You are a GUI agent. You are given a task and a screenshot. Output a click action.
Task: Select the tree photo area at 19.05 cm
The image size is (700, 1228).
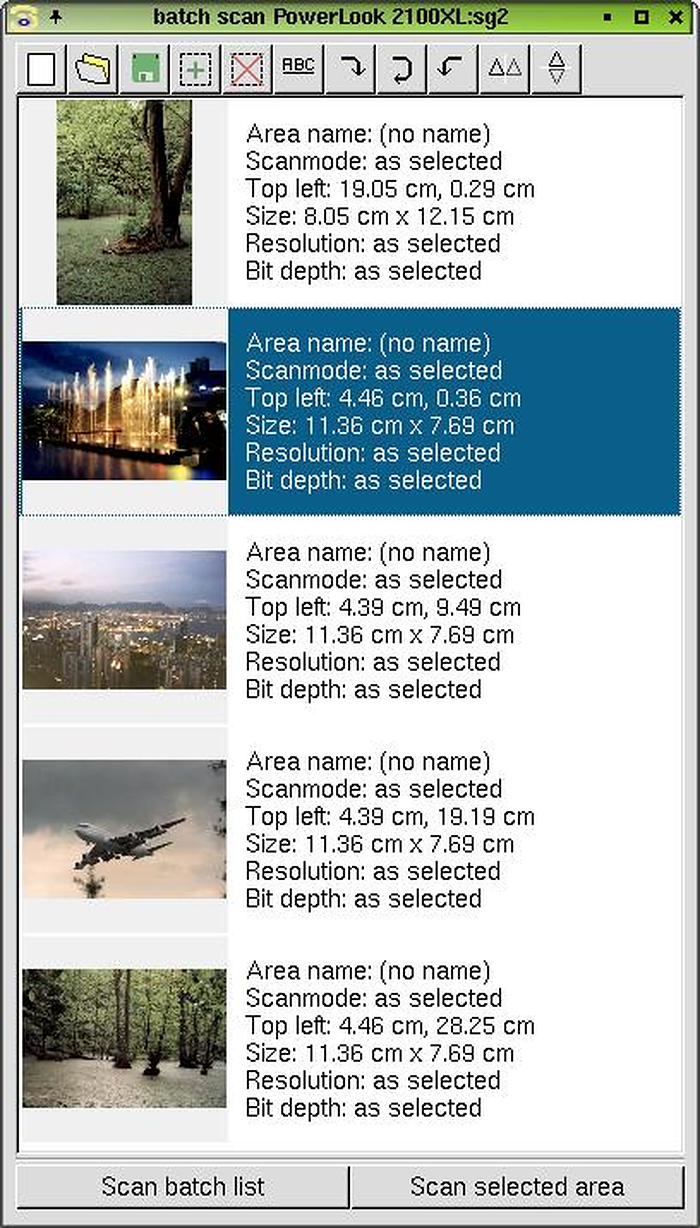pyautogui.click(x=350, y=202)
